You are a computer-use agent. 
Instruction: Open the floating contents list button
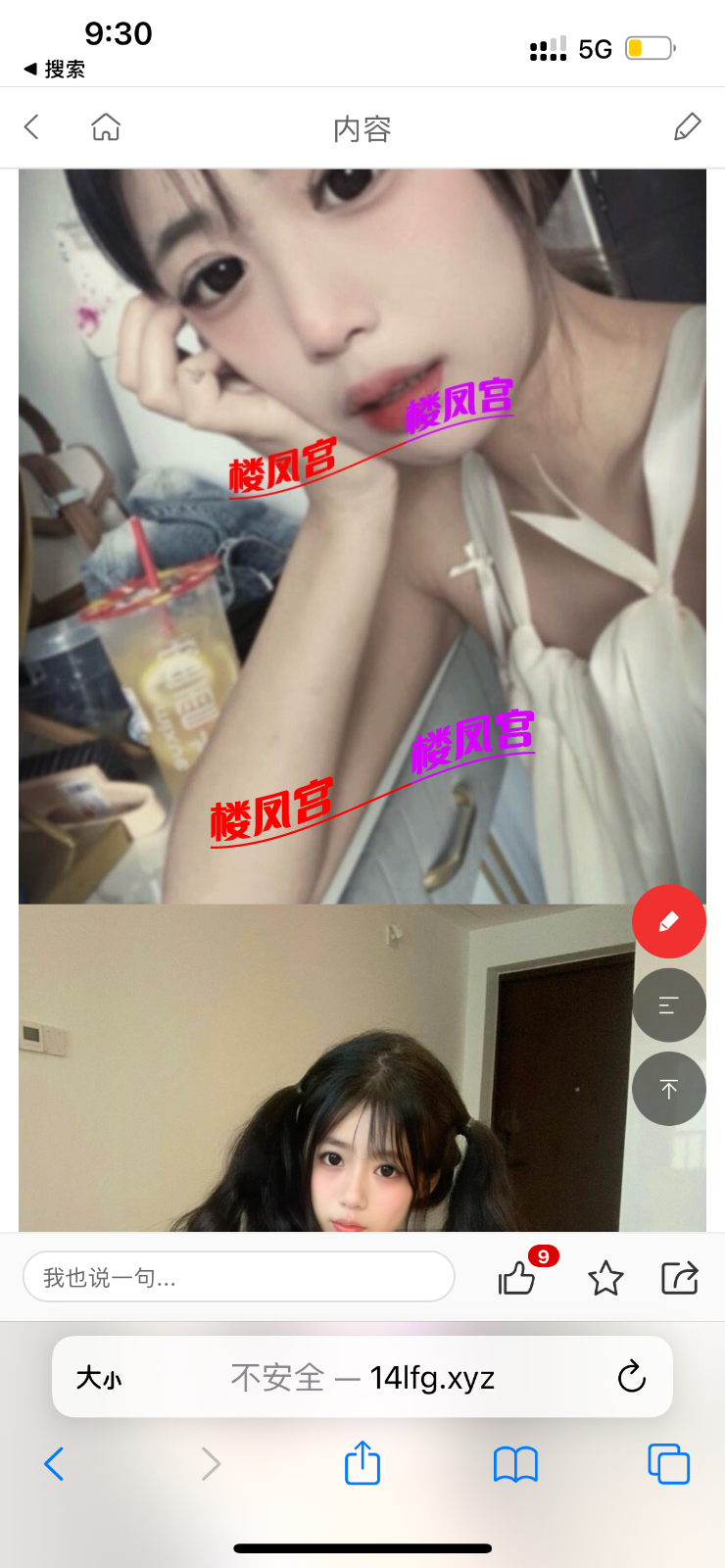[x=669, y=1005]
